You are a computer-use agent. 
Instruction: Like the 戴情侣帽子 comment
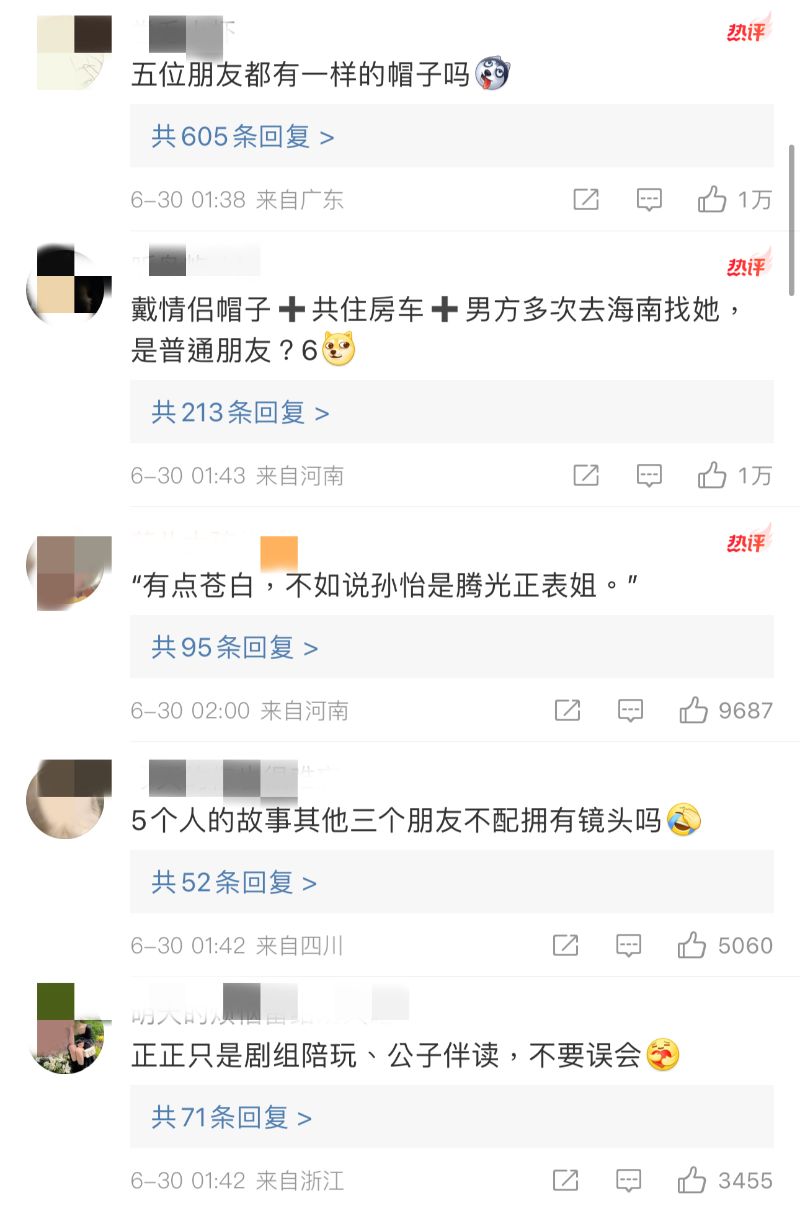712,475
